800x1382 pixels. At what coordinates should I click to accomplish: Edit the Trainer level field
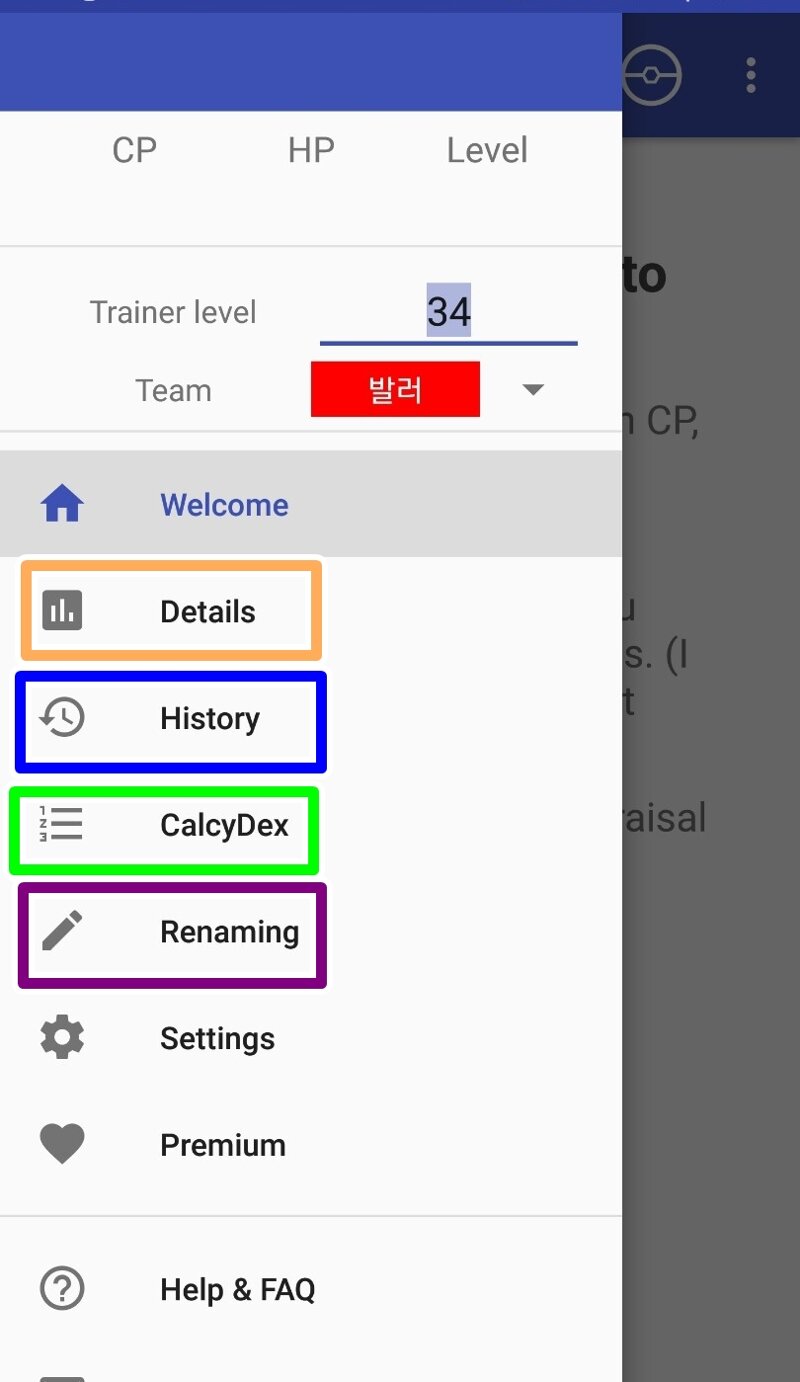pos(448,313)
